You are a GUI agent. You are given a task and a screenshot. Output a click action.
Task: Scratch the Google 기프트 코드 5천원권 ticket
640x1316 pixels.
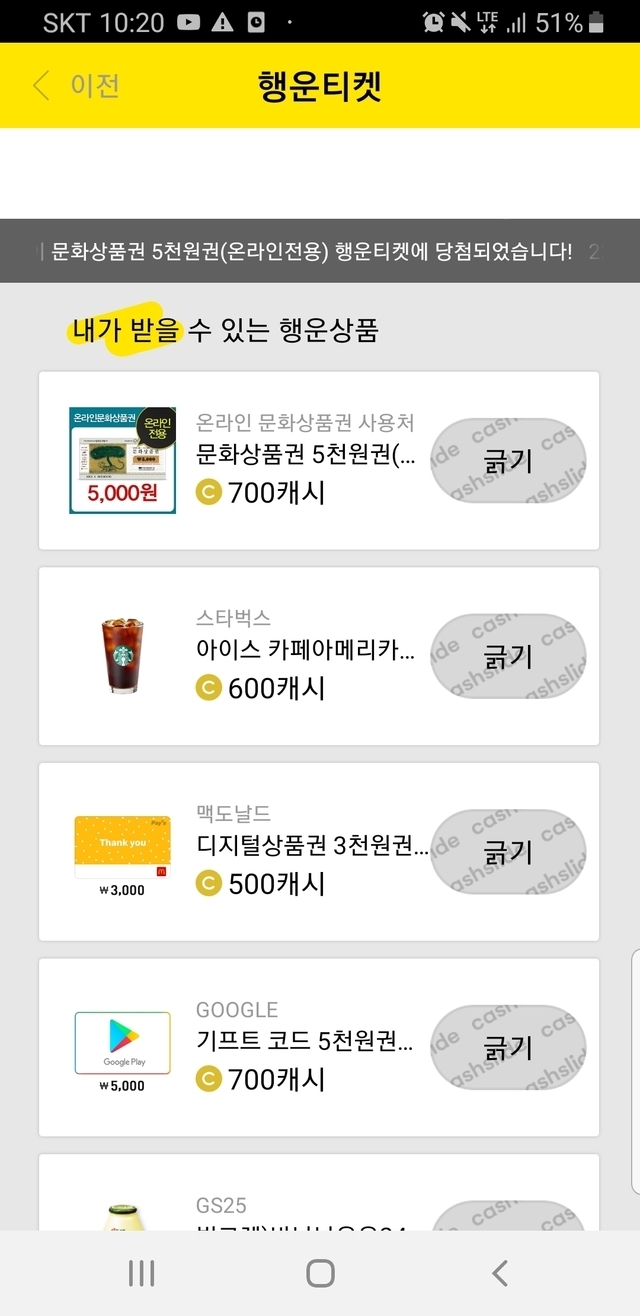pyautogui.click(x=508, y=1048)
